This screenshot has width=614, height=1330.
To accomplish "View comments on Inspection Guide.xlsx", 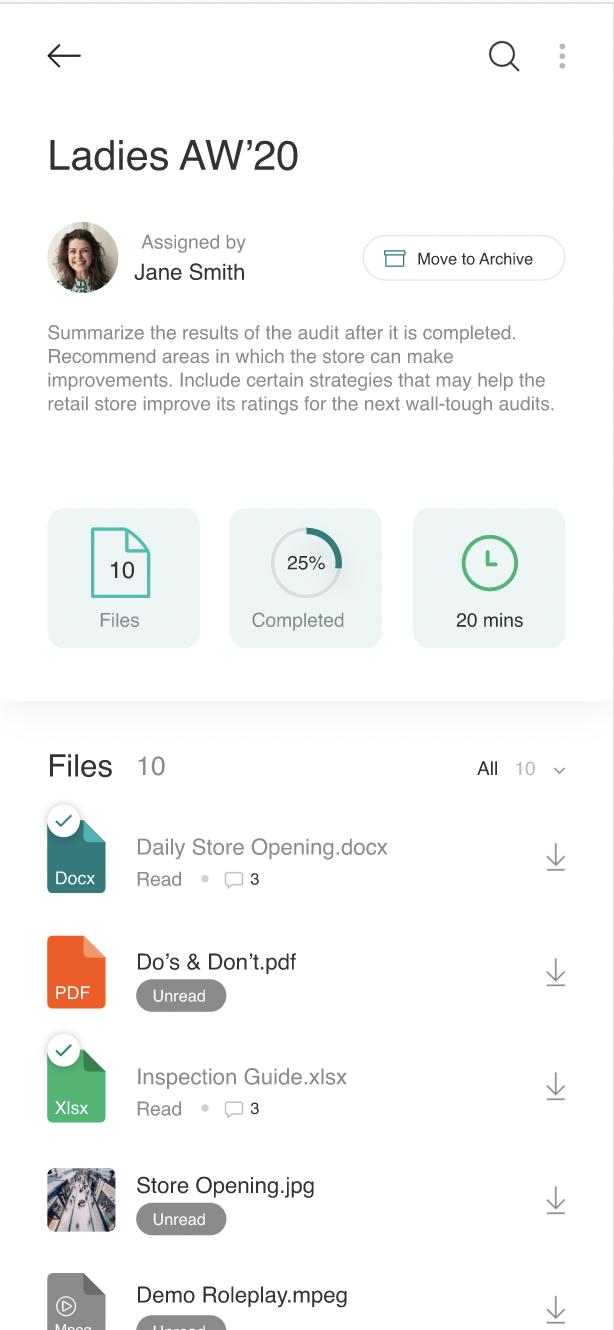I will click(x=242, y=1109).
